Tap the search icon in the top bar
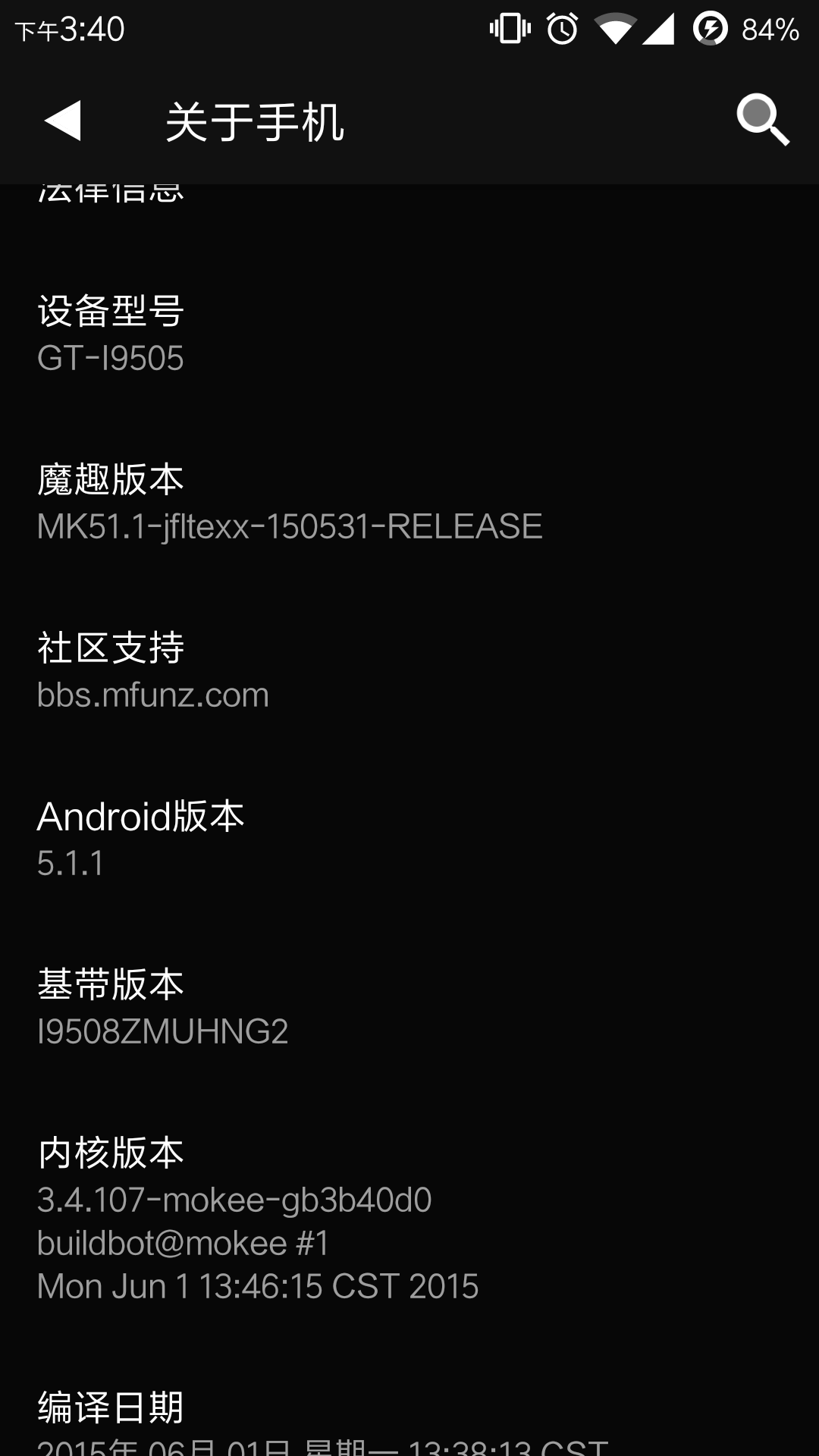The height and width of the screenshot is (1456, 819). (x=762, y=121)
